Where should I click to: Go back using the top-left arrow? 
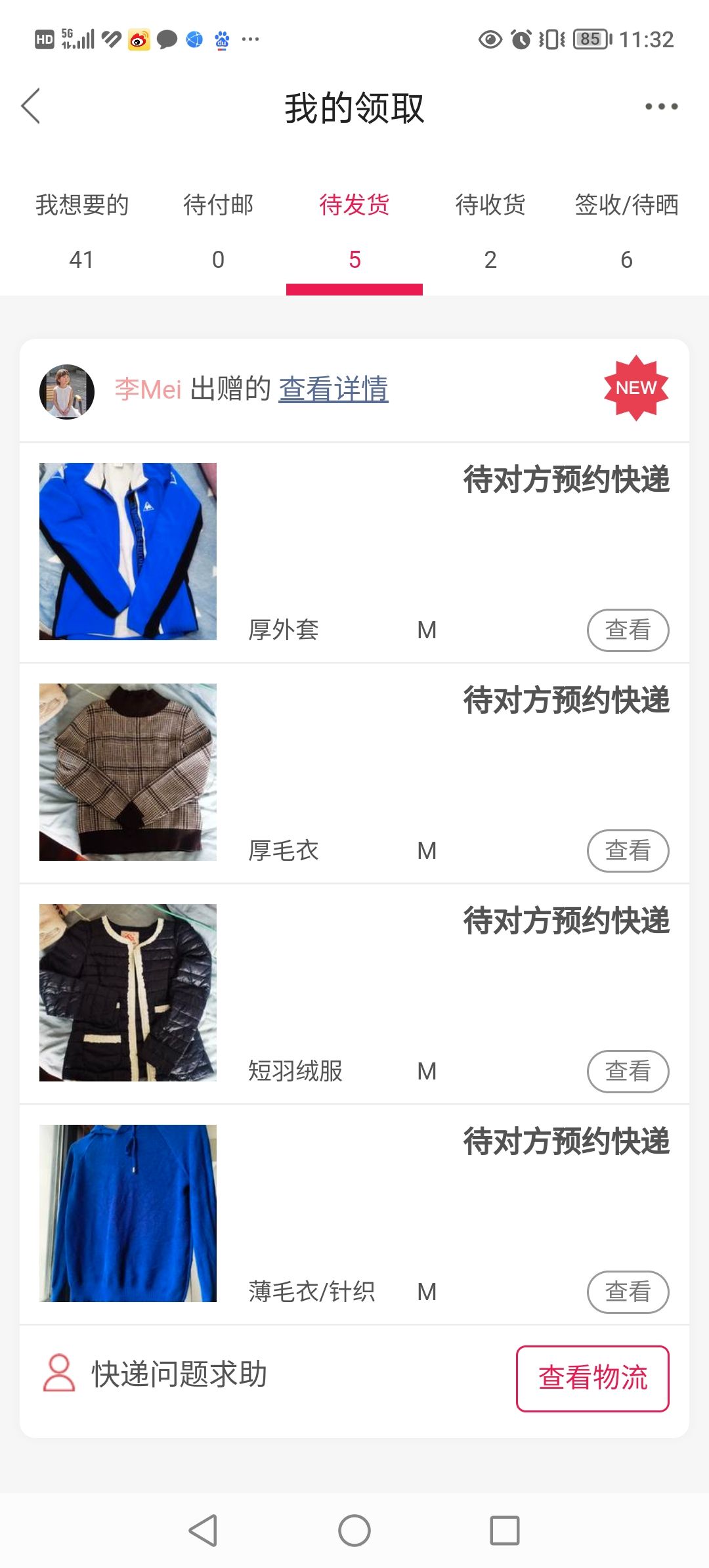(x=31, y=106)
